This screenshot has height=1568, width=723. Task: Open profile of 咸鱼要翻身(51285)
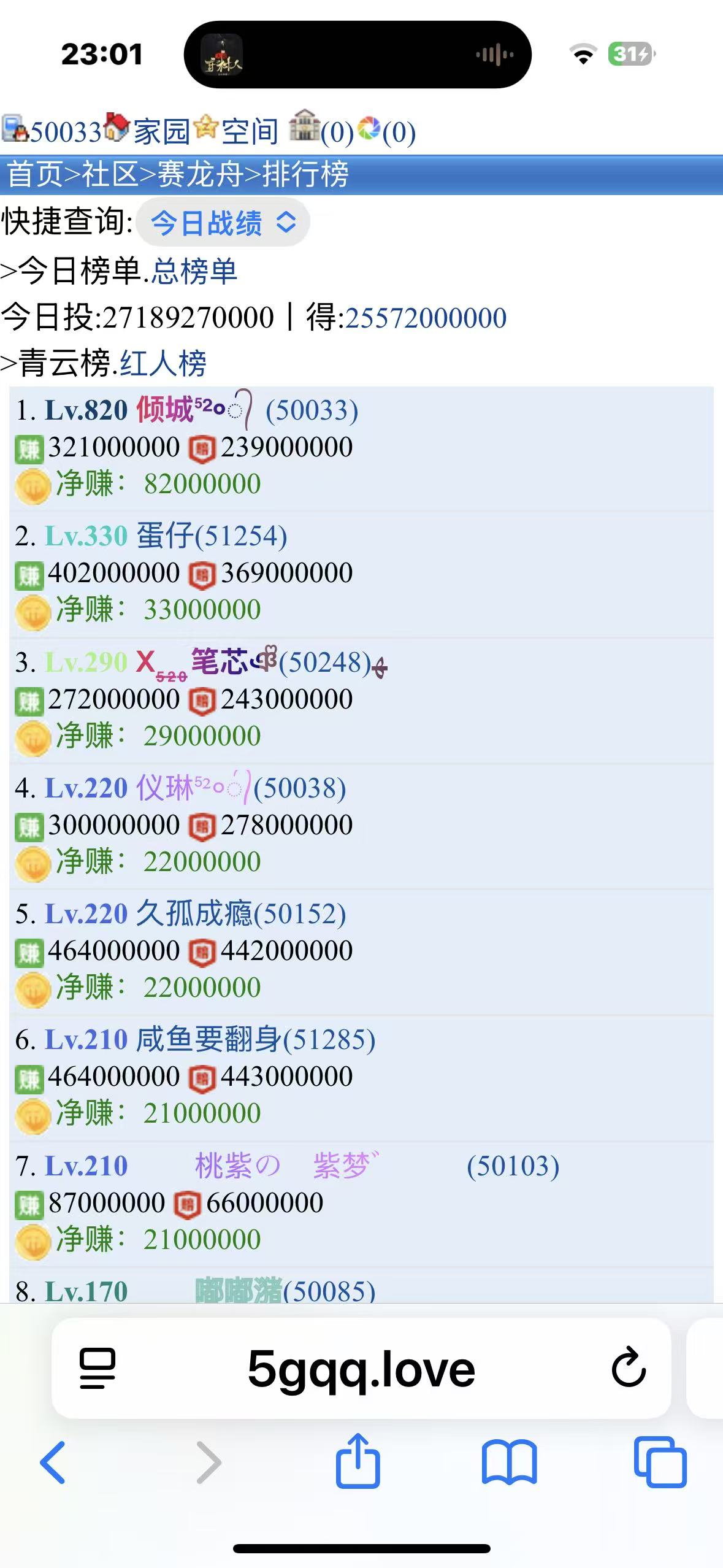coord(255,1039)
